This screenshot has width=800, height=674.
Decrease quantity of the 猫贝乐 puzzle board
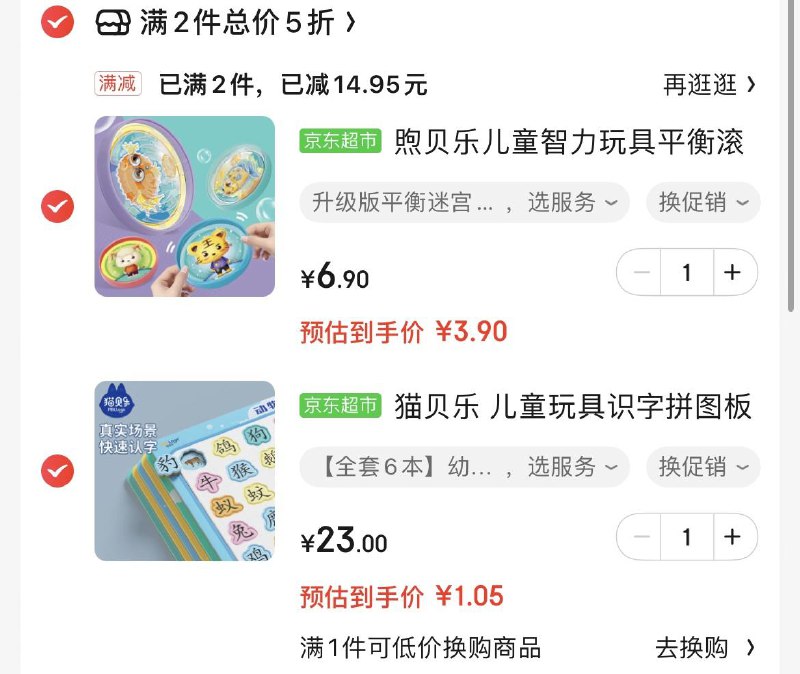641,537
